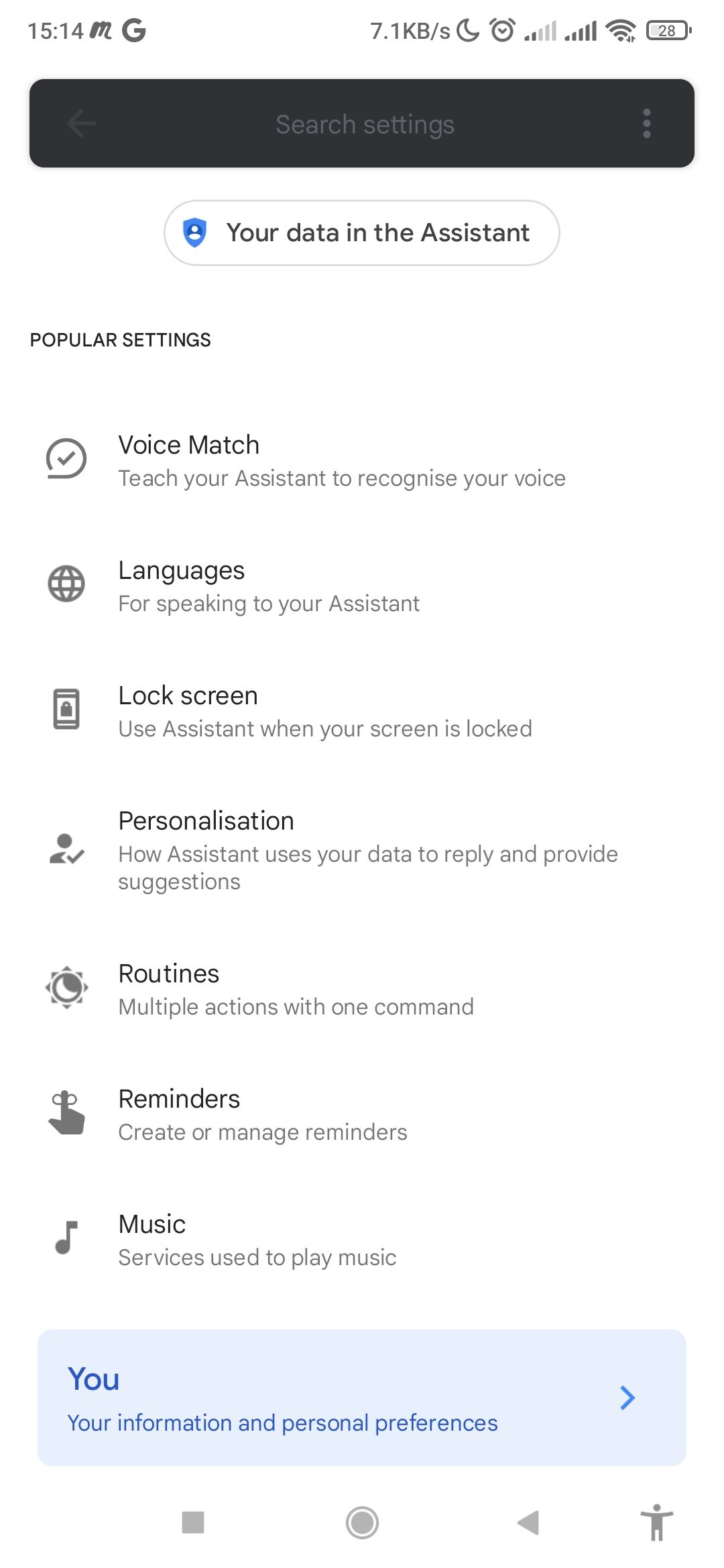This screenshot has width=724, height=1568.
Task: Click the shield icon in the Assistant chip
Action: (194, 233)
